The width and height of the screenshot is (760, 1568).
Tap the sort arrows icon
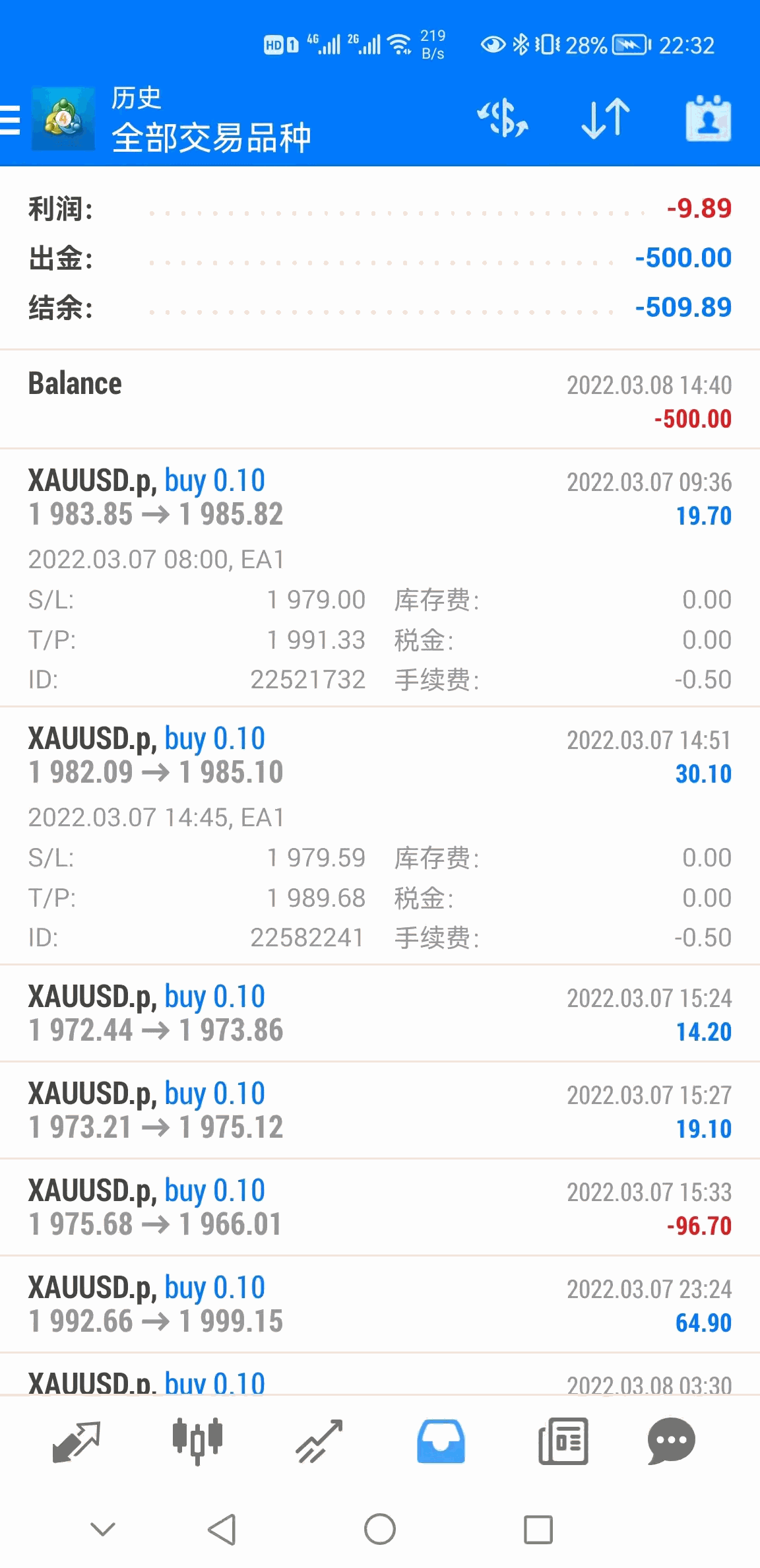coord(605,119)
